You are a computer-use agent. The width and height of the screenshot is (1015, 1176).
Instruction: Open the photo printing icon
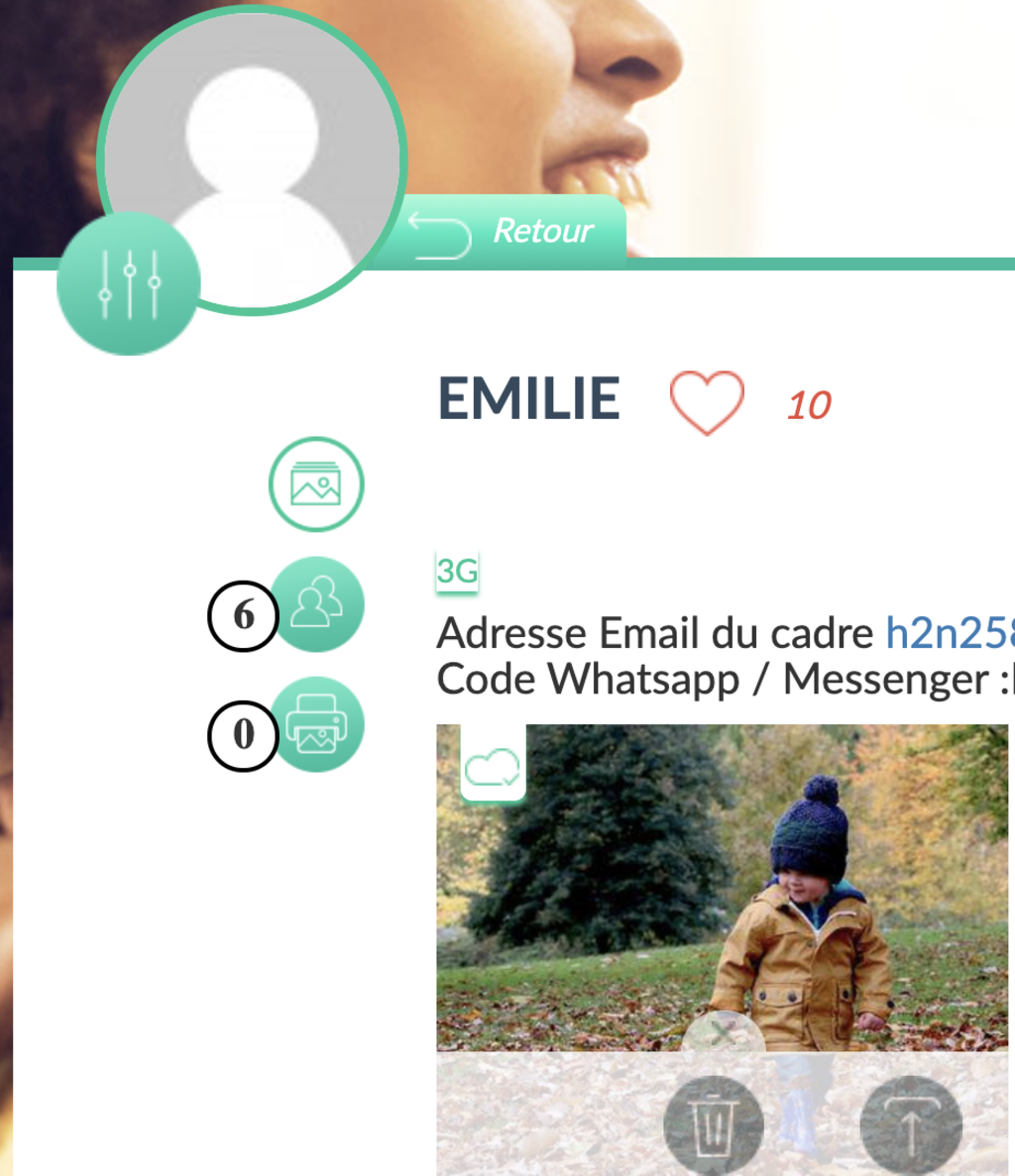pyautogui.click(x=316, y=725)
